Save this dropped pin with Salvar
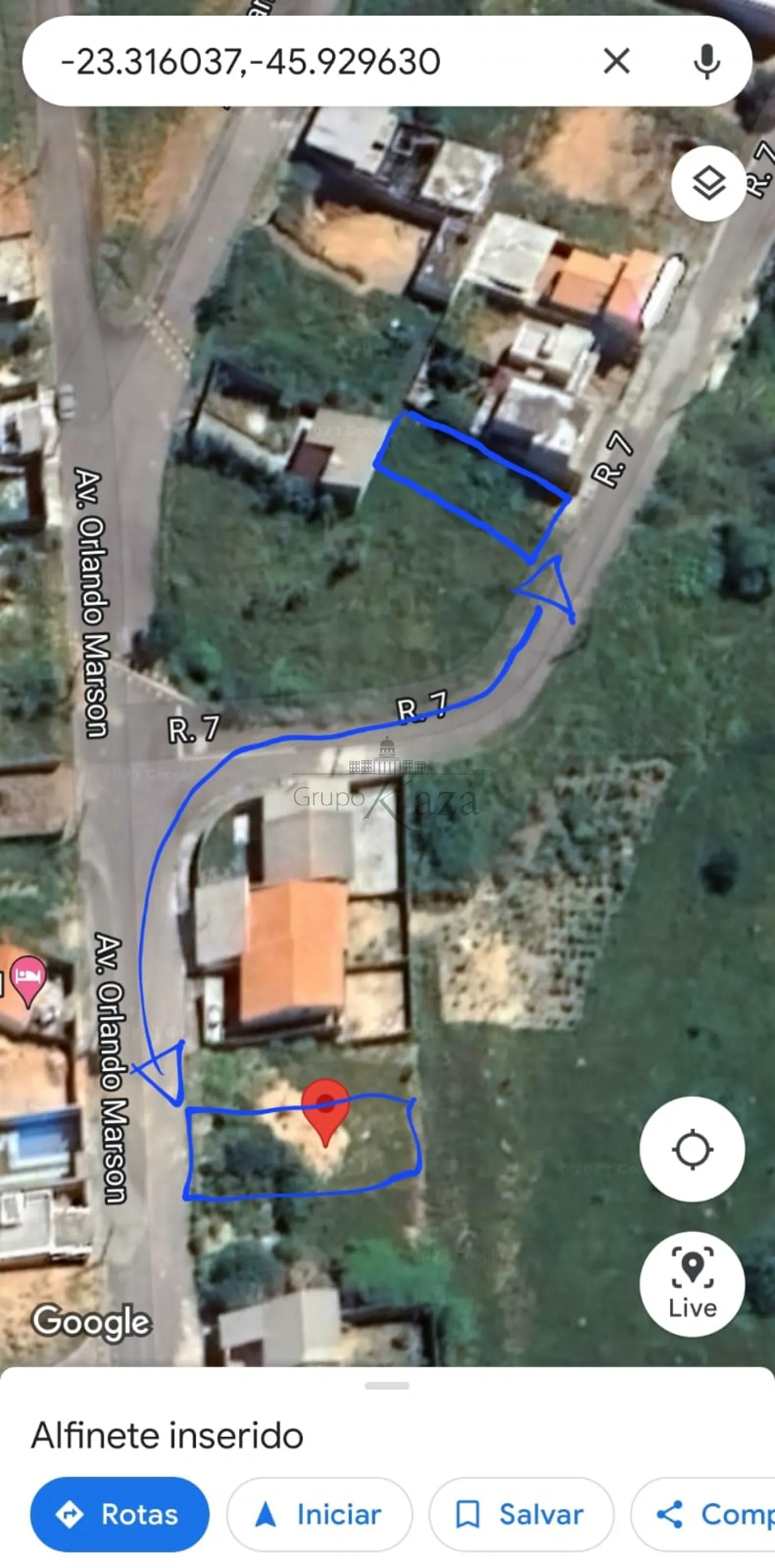The width and height of the screenshot is (775, 1568). click(521, 1514)
